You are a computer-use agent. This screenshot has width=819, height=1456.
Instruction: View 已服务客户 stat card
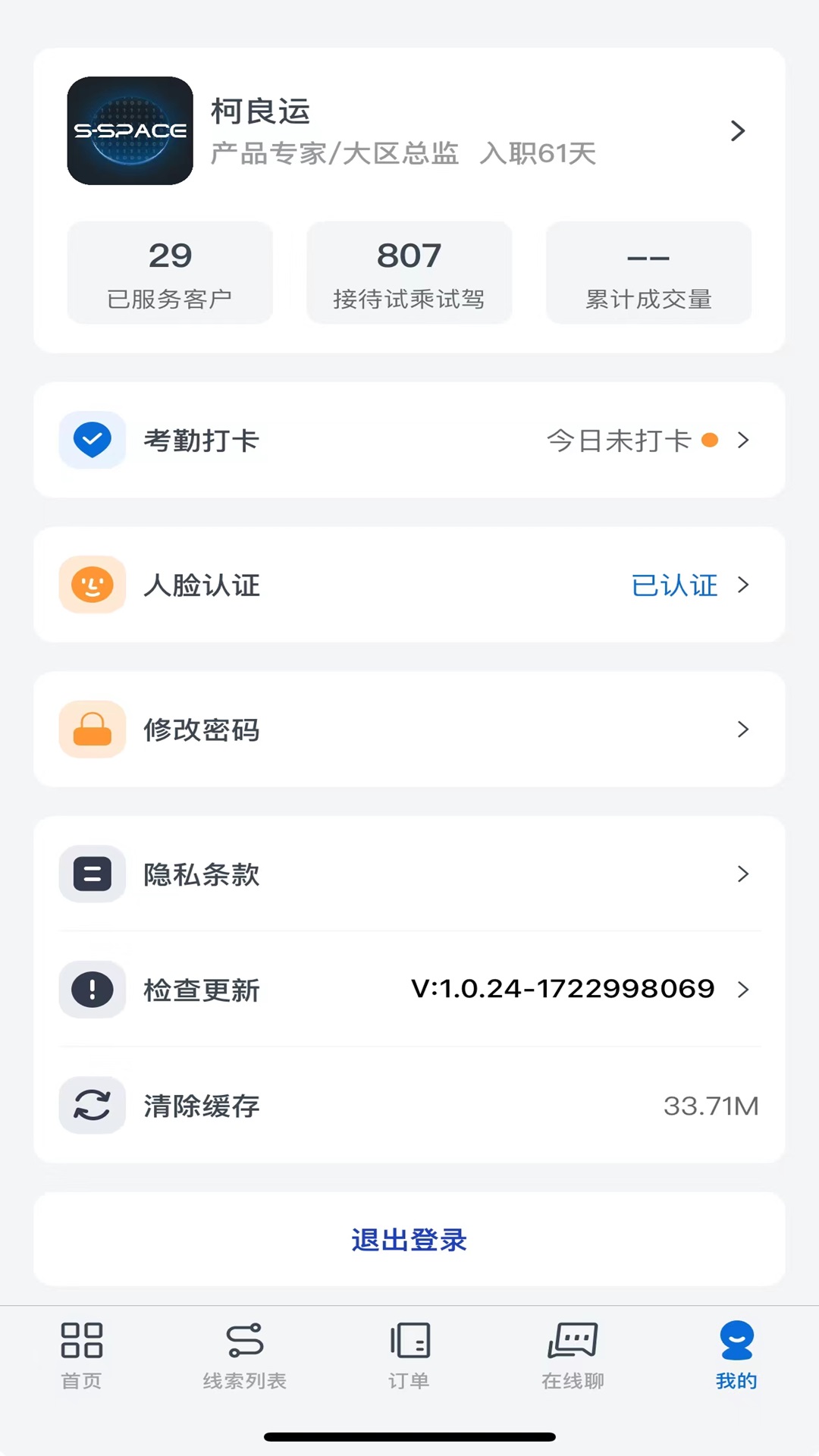tap(170, 273)
